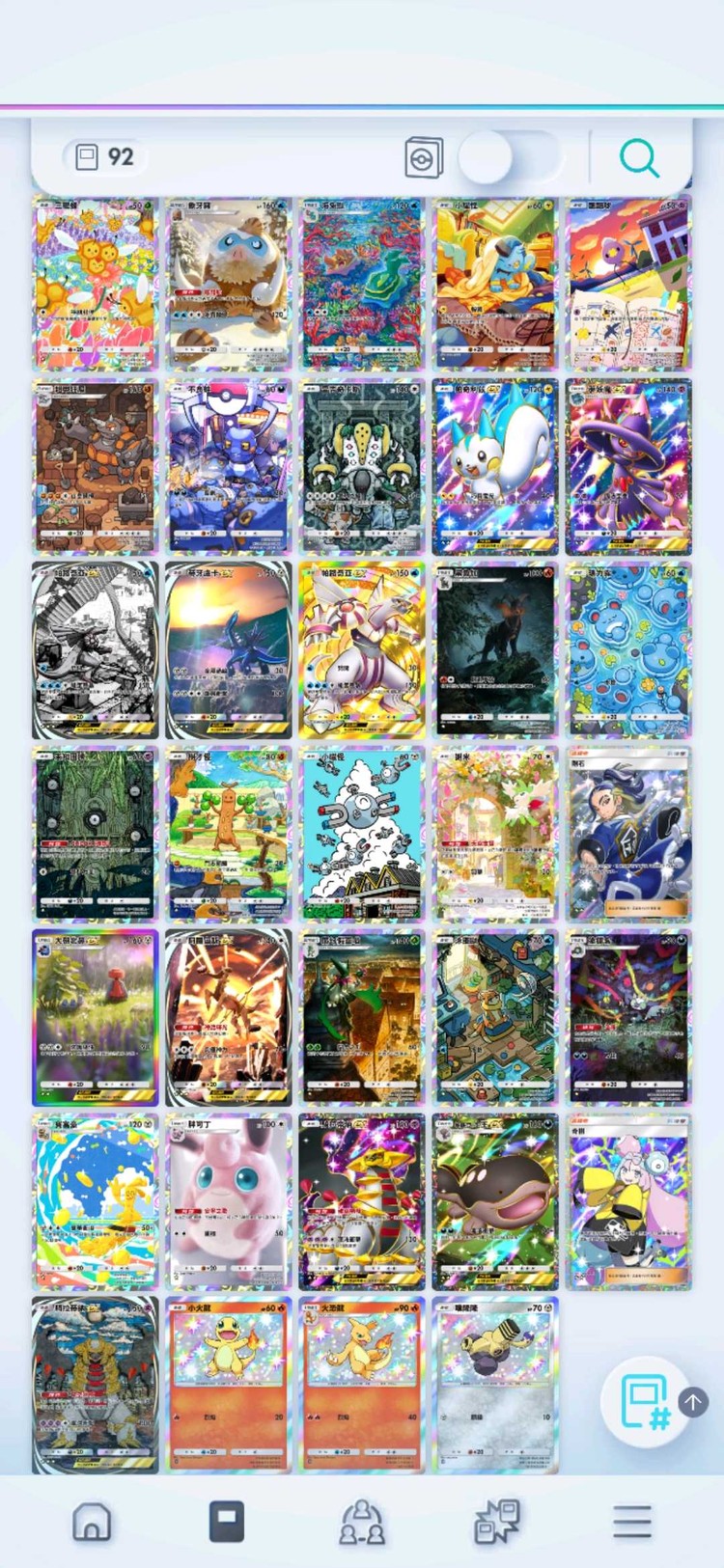
Task: Open the golden Palkia ex card
Action: click(x=361, y=650)
